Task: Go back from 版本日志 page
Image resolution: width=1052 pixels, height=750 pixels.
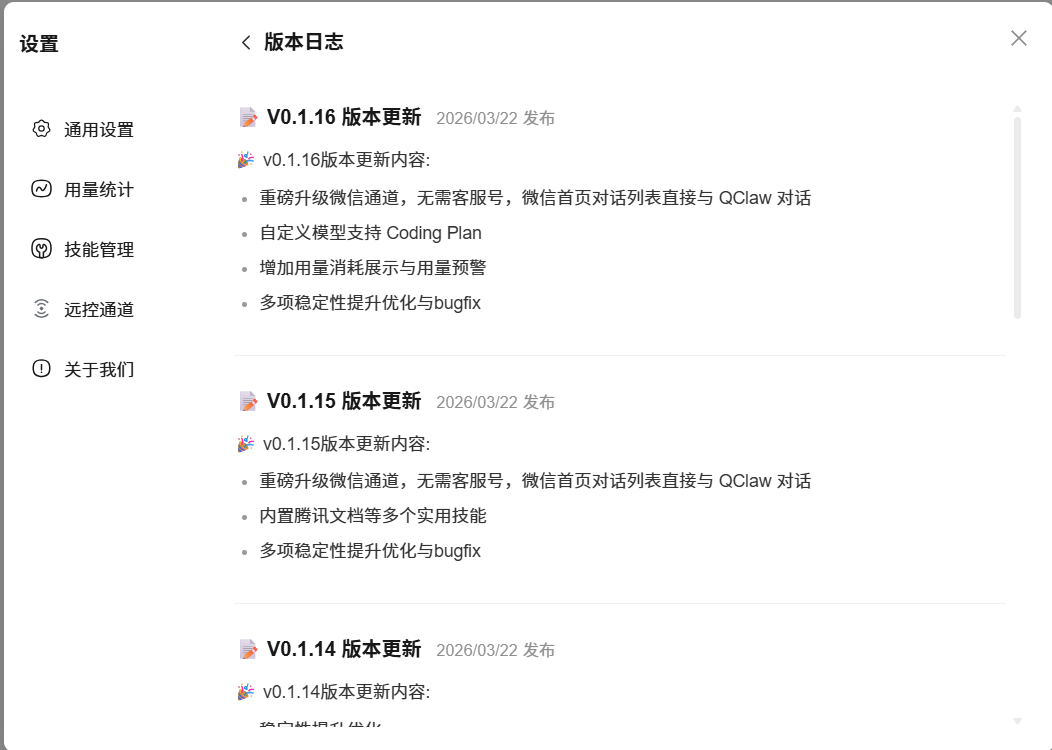Action: [x=246, y=42]
